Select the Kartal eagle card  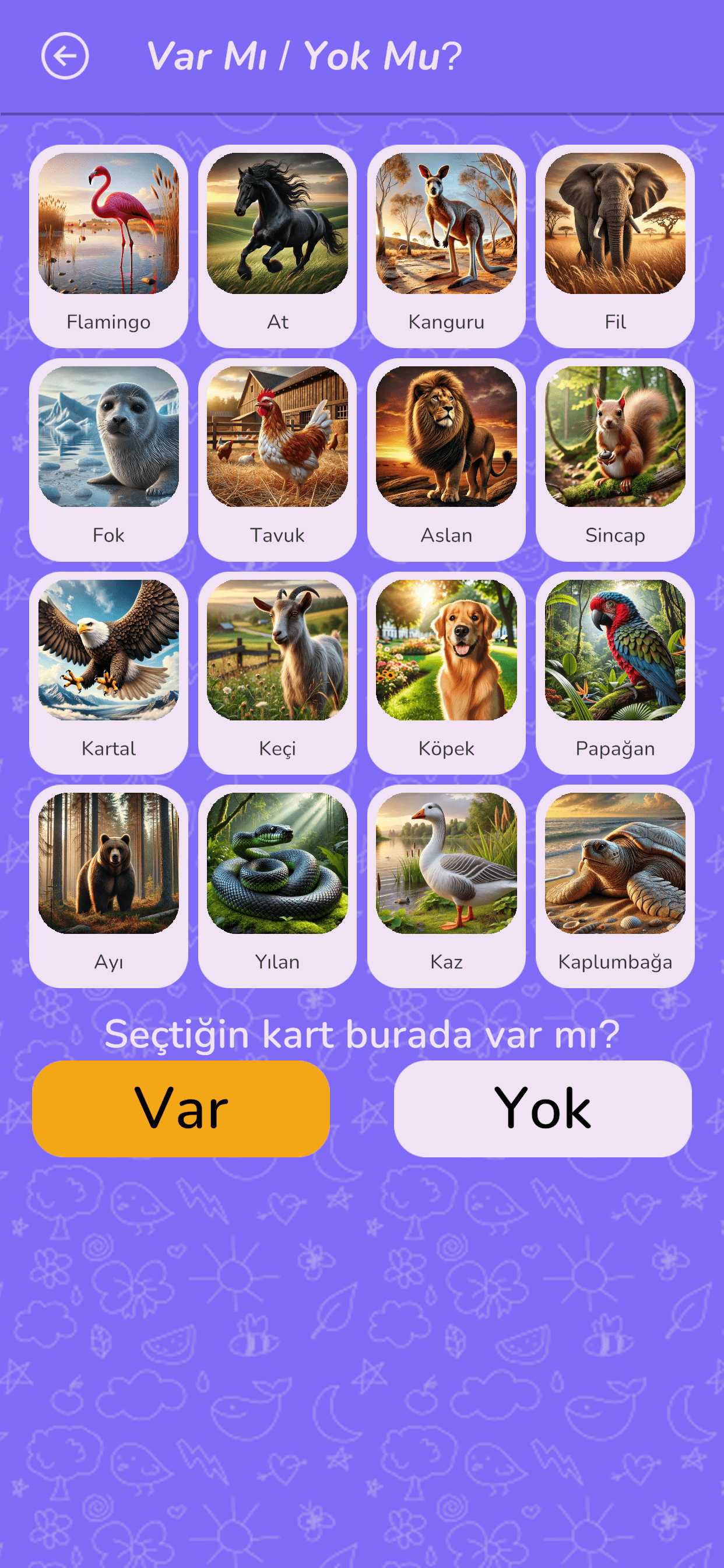tap(108, 673)
